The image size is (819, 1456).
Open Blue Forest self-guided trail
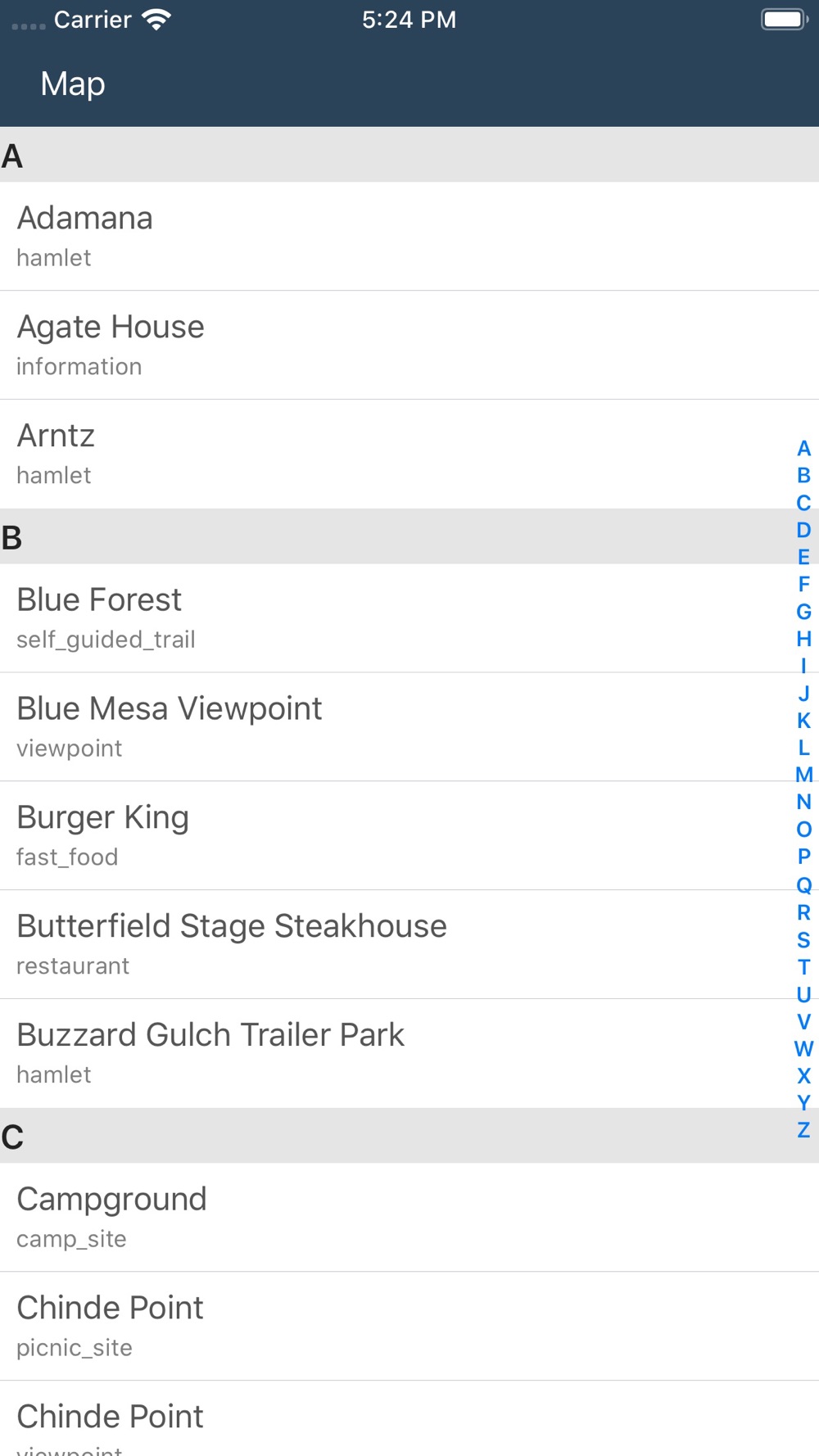click(409, 617)
